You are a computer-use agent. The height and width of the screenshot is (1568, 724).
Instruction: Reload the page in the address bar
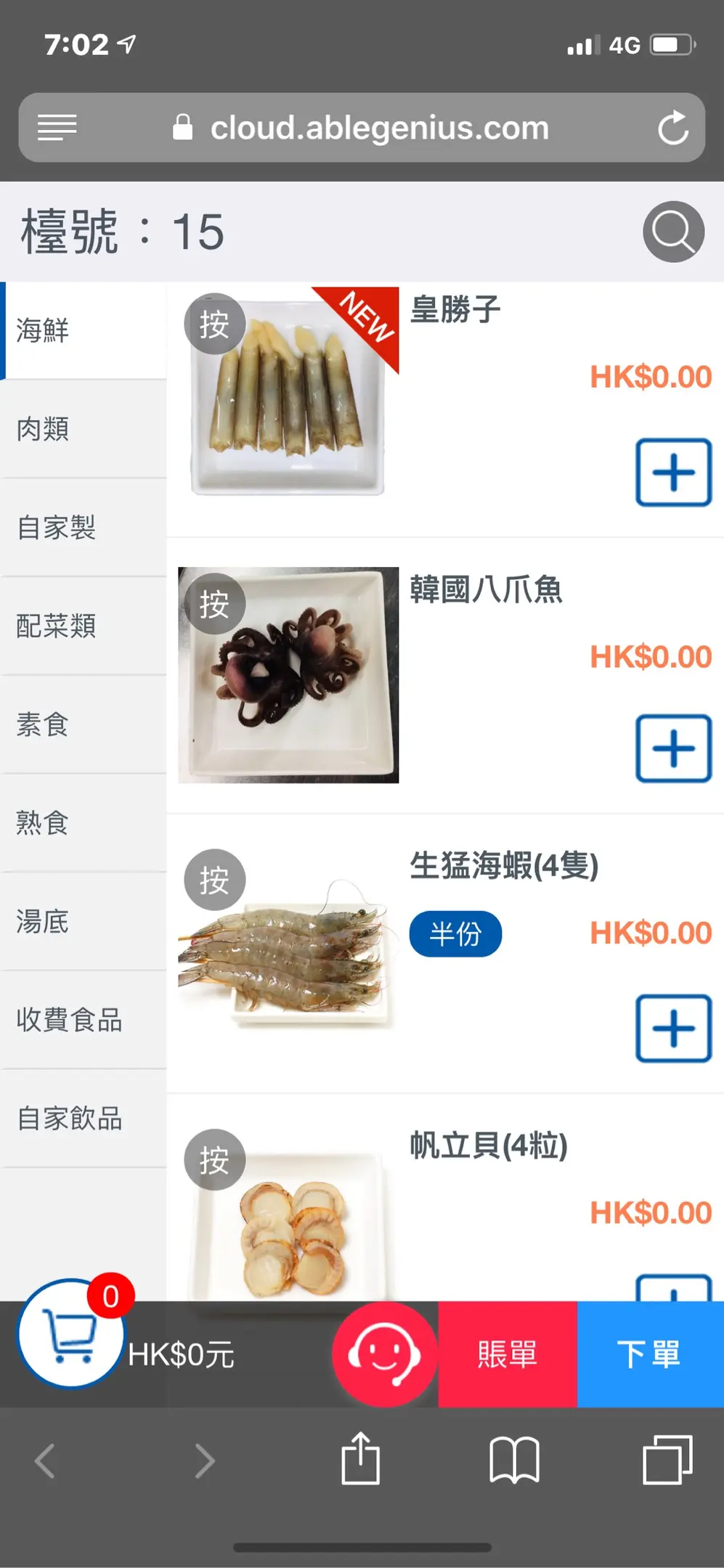click(673, 128)
